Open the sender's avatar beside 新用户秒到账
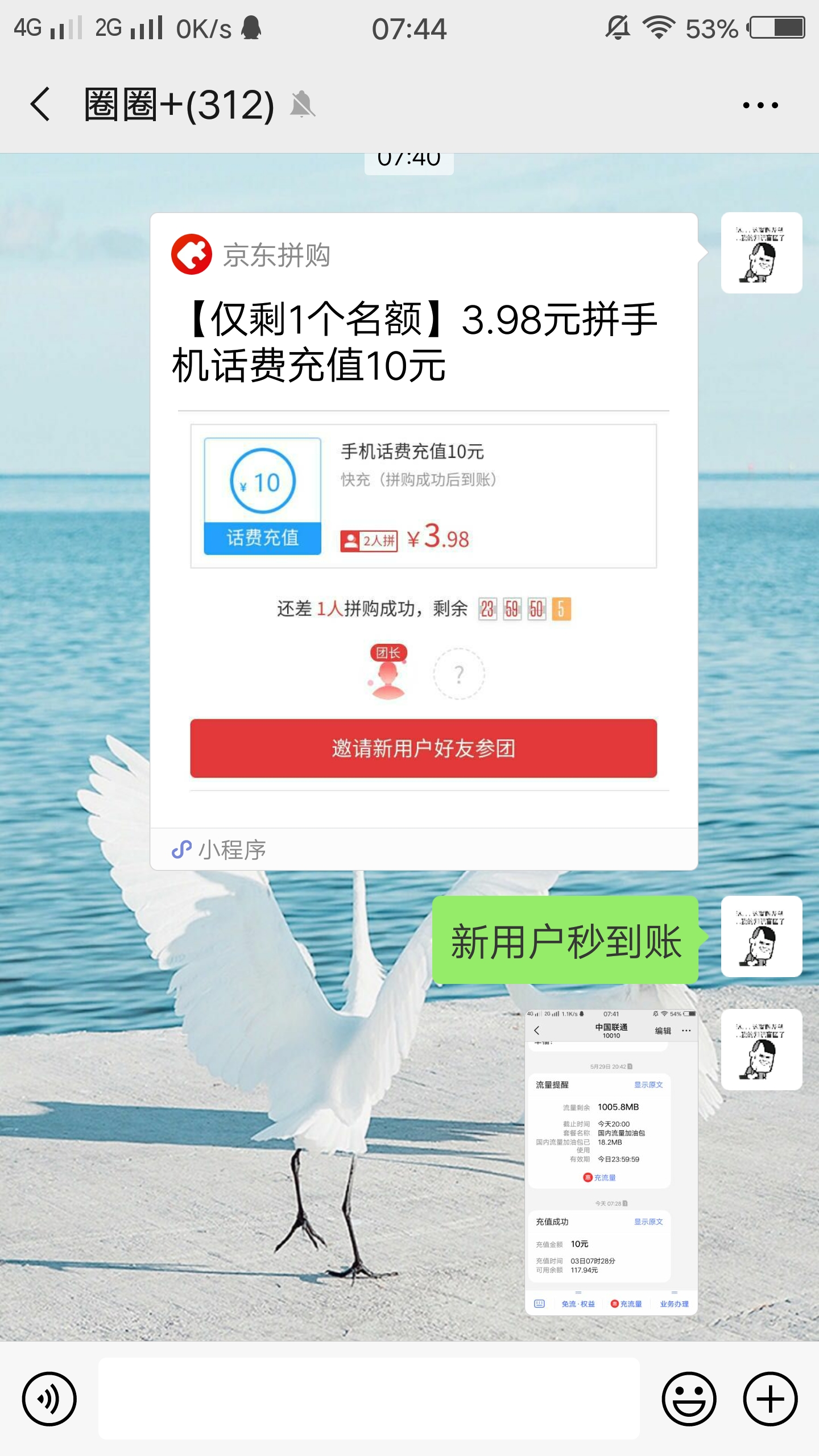Screen dimensions: 819x1456 (761, 936)
